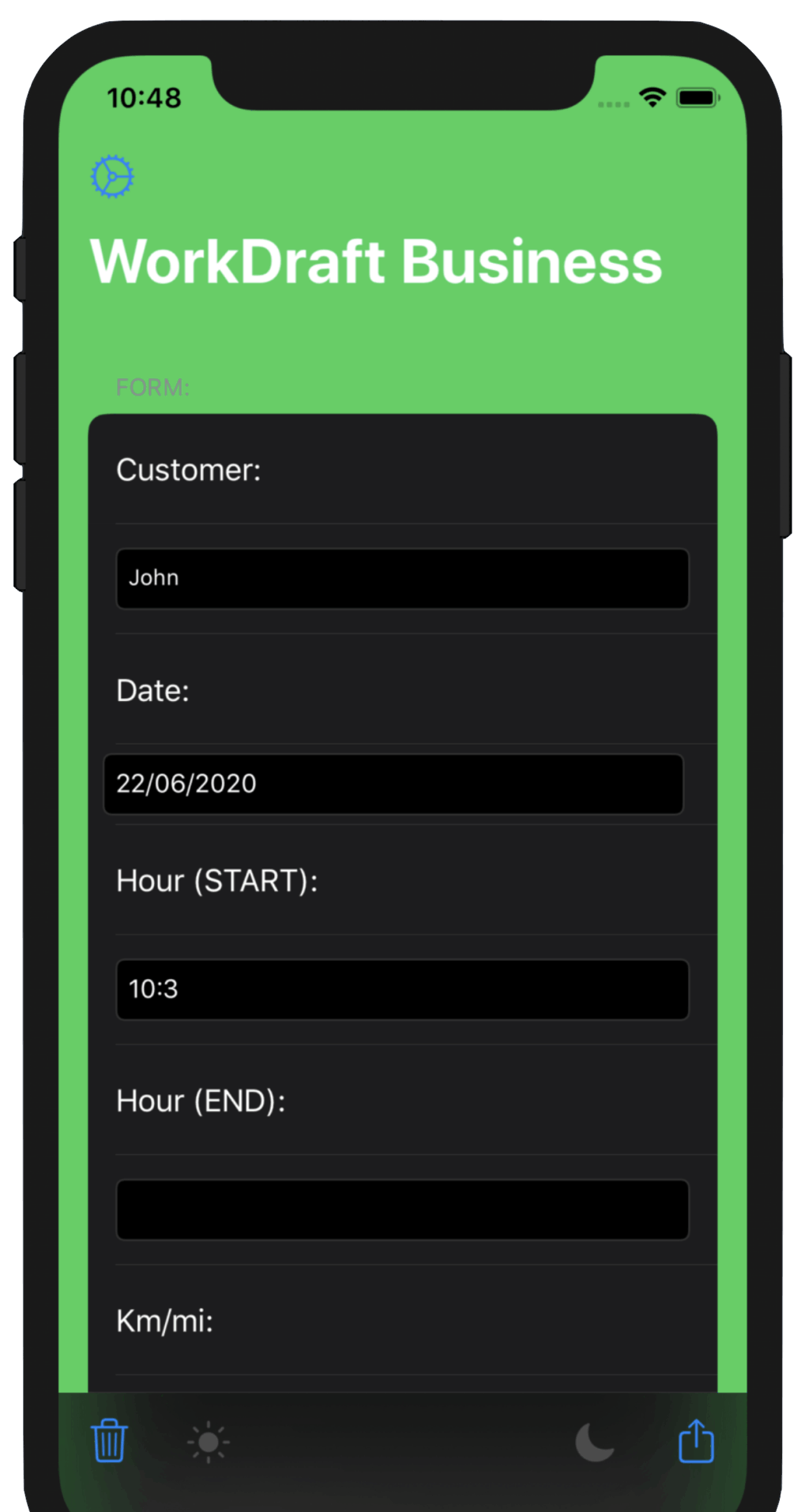801x1512 pixels.
Task: Share the form via share icon
Action: [x=696, y=1441]
